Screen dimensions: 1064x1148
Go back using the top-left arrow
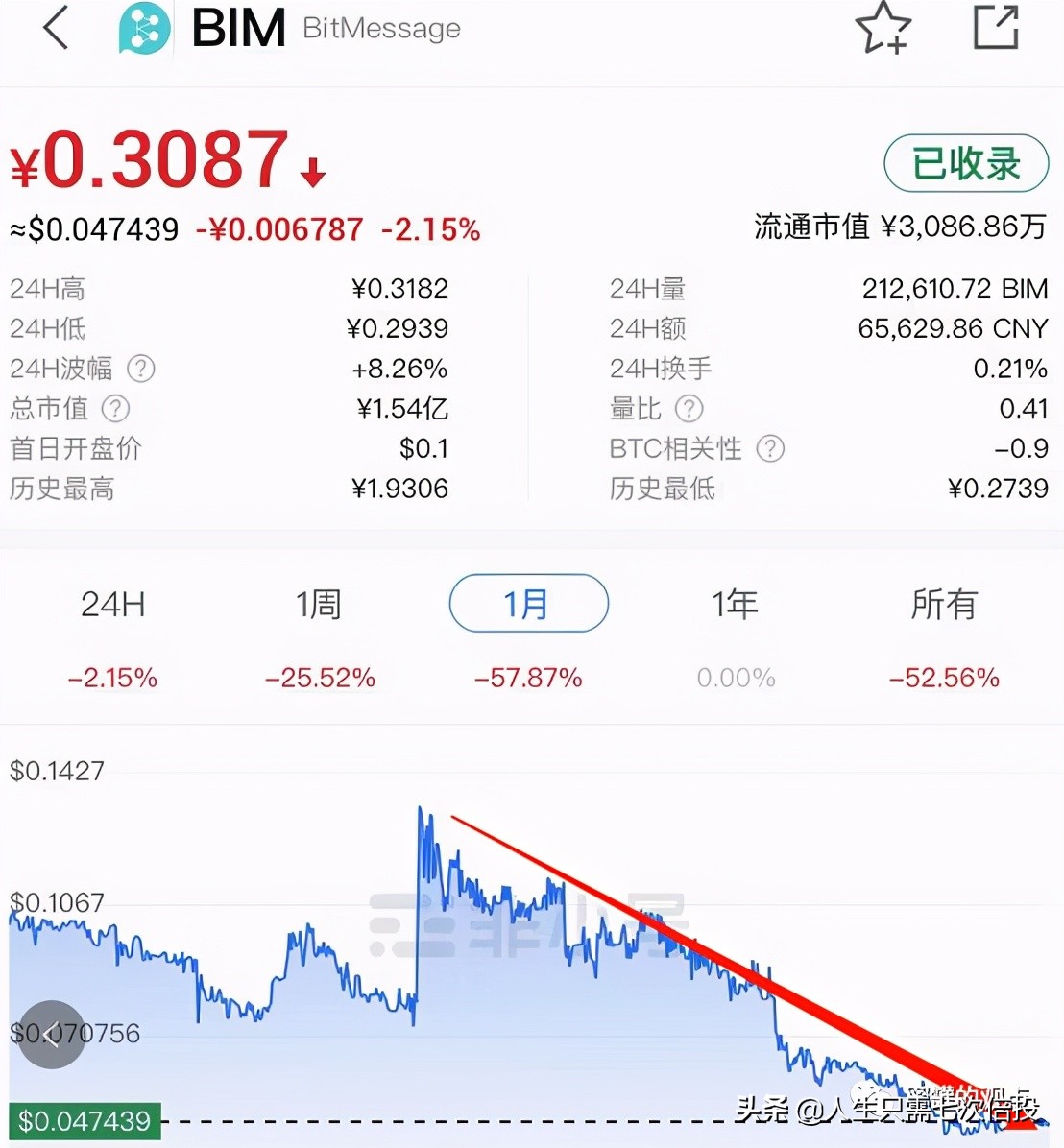tap(56, 27)
